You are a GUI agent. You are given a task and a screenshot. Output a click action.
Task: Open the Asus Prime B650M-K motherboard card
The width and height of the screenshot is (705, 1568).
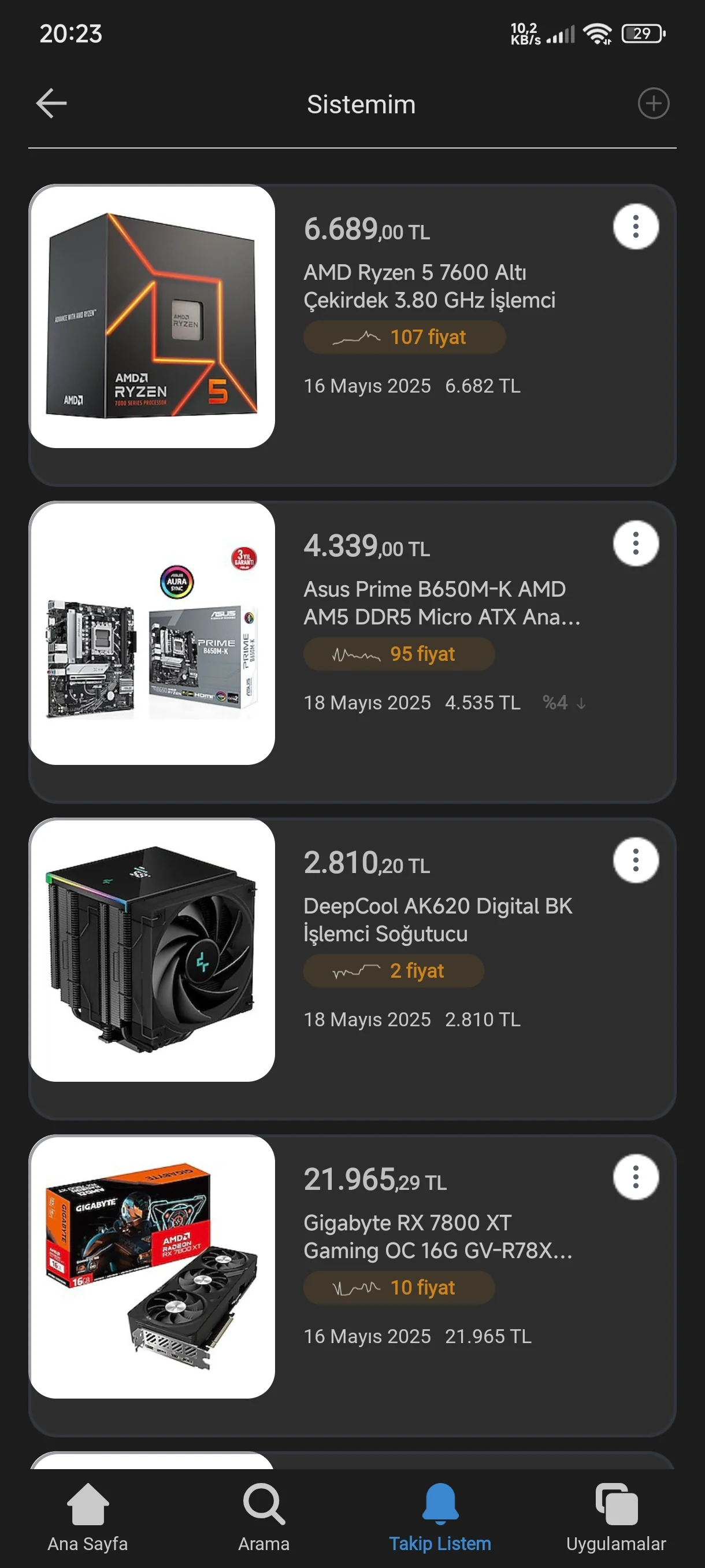coord(441,602)
